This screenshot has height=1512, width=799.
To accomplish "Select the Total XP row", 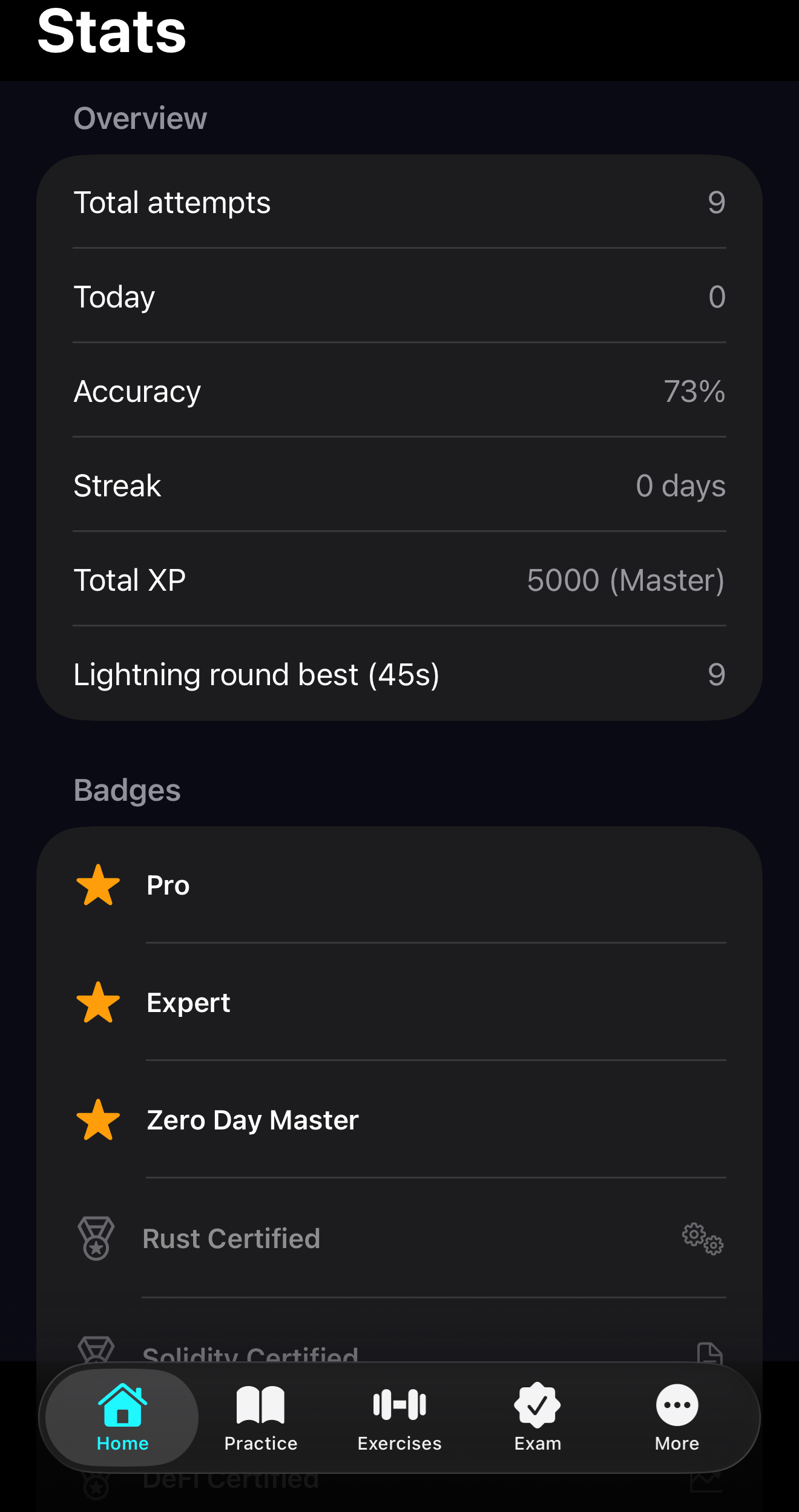I will [399, 579].
